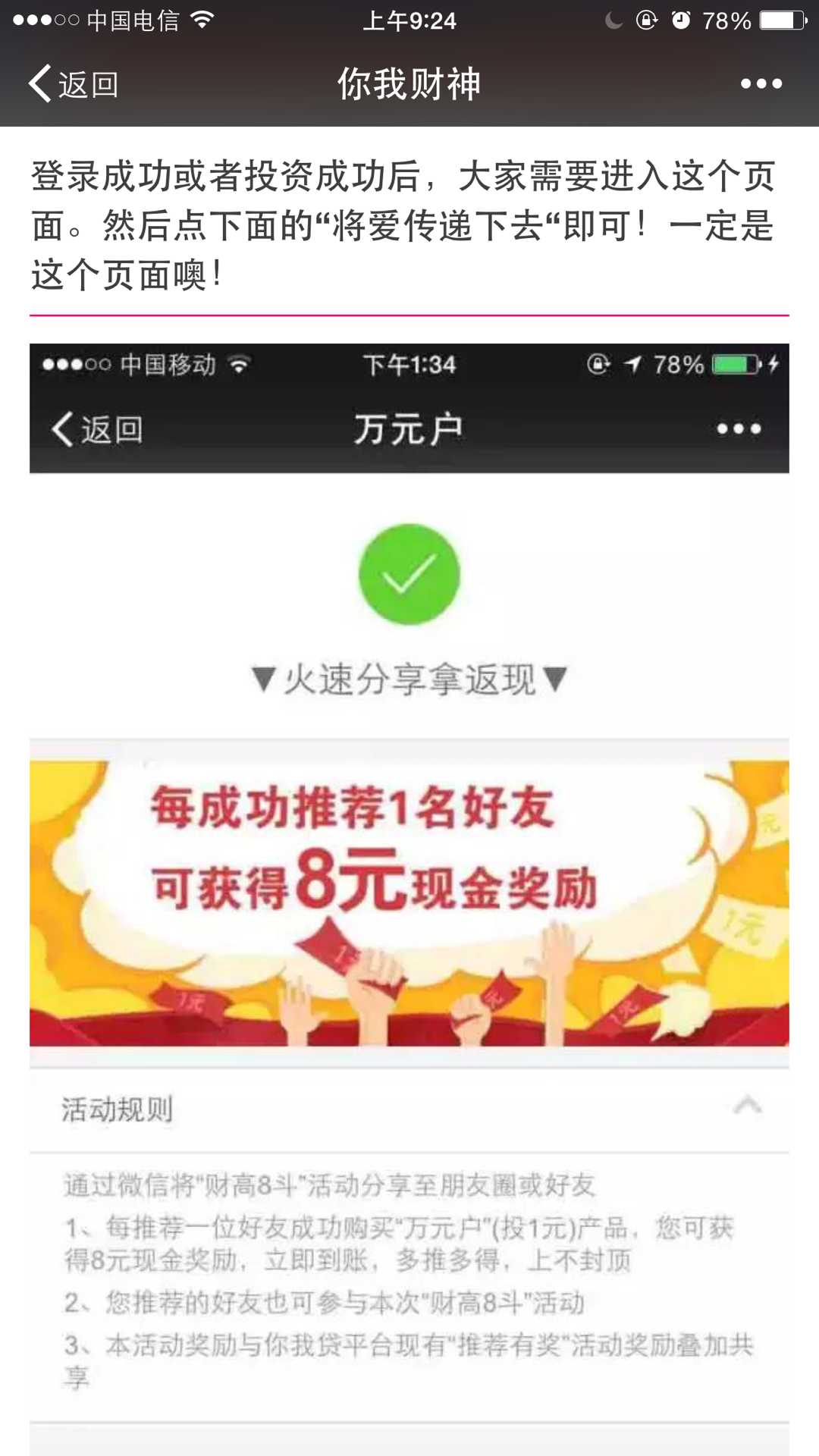Open the three-dot overflow menu
The width and height of the screenshot is (819, 1456).
761,83
